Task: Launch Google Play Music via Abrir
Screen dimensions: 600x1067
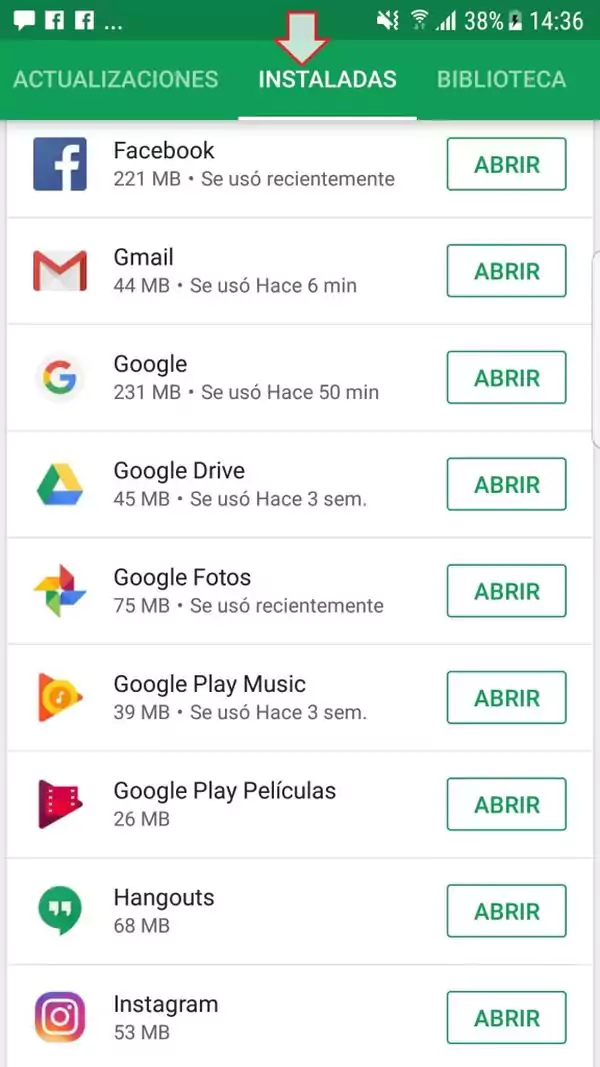Action: [506, 698]
